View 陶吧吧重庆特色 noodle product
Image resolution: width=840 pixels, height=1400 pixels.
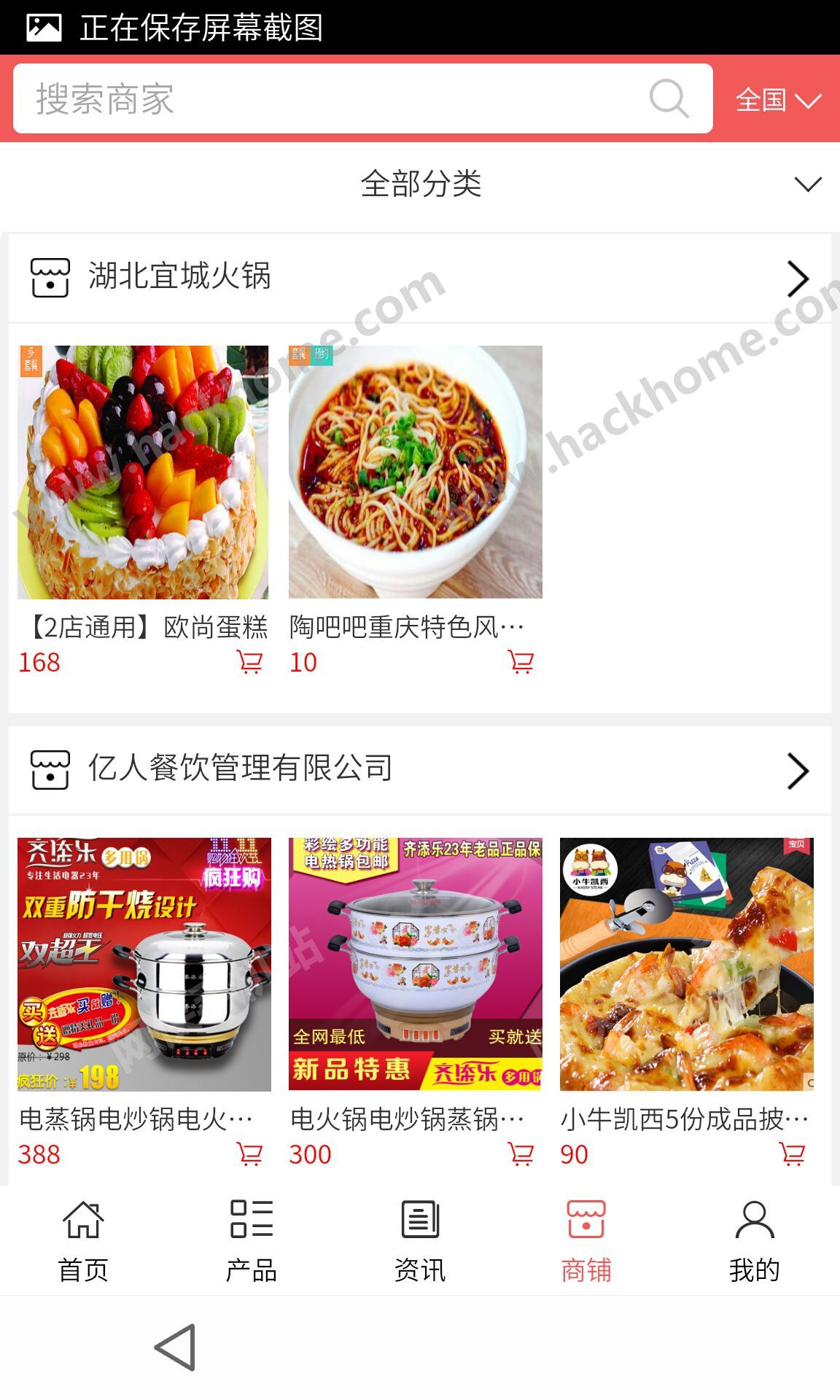pyautogui.click(x=415, y=472)
